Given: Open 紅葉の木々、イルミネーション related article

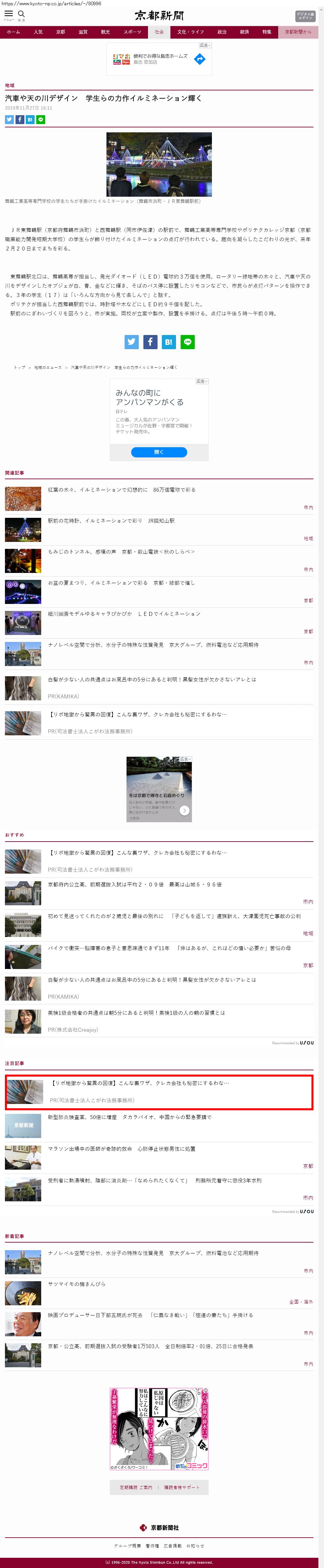Looking at the screenshot, I should pyautogui.click(x=122, y=490).
